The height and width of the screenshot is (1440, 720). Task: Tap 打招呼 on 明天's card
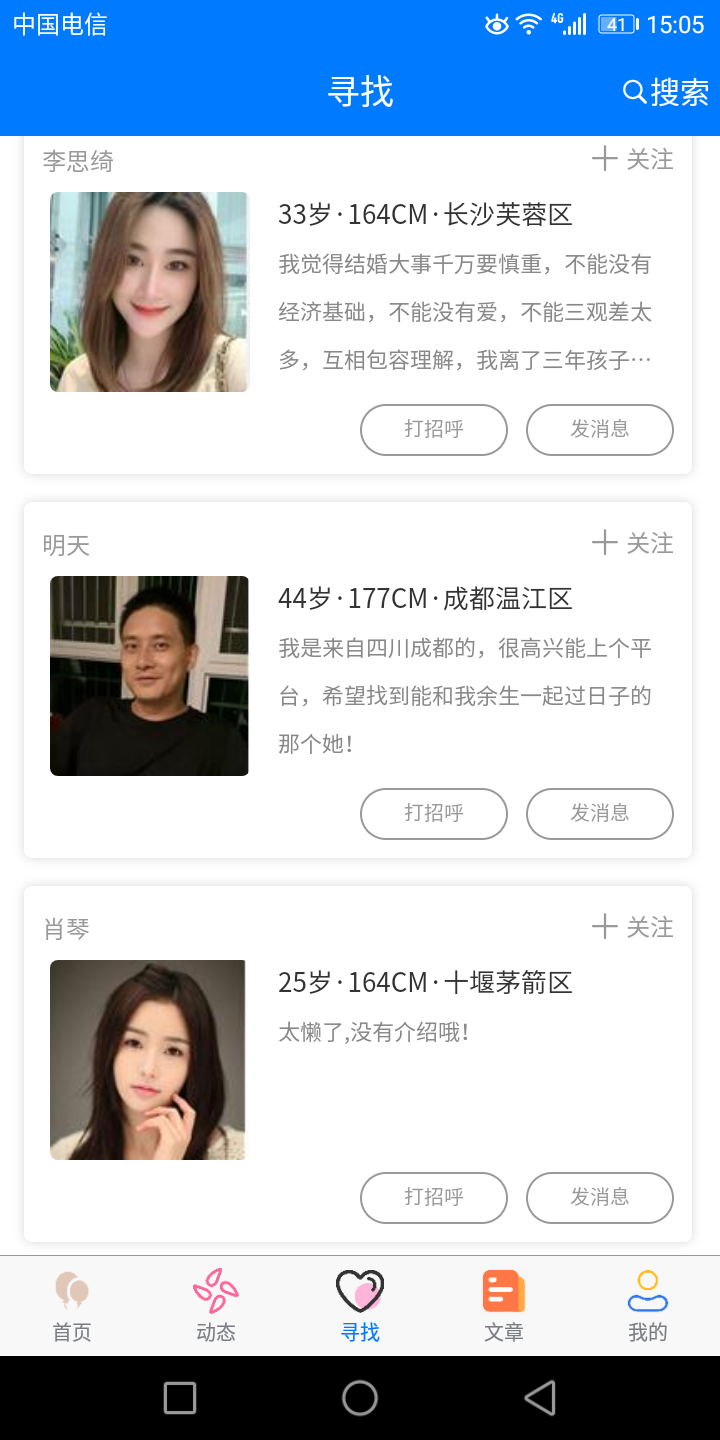pyautogui.click(x=433, y=813)
